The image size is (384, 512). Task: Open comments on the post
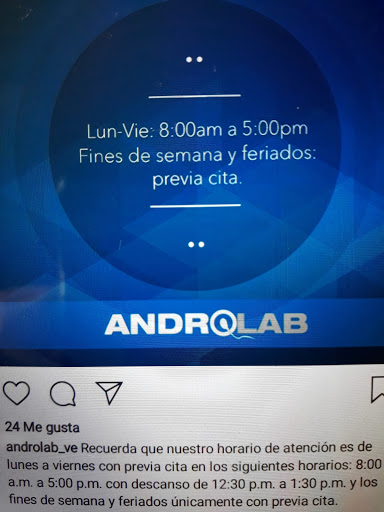63,394
